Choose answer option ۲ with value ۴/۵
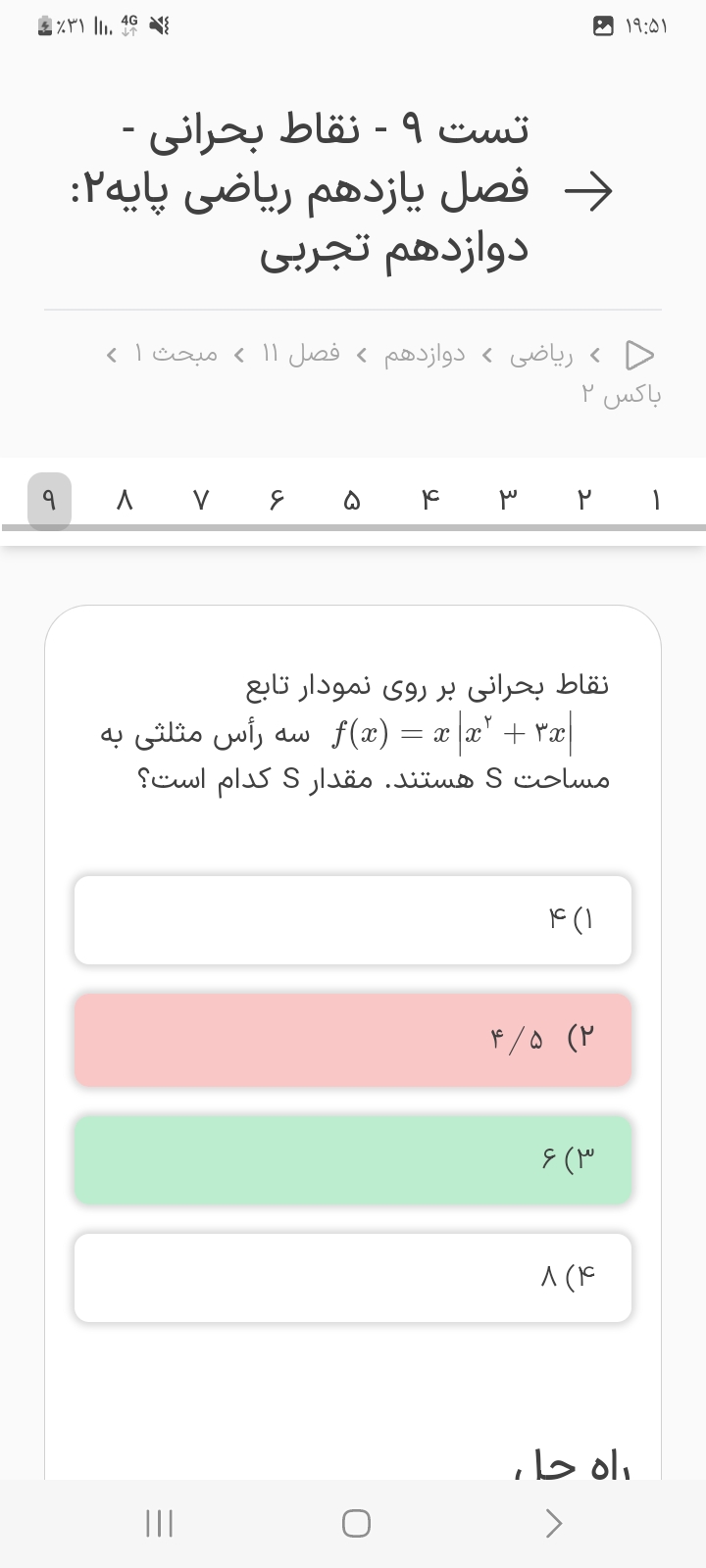This screenshot has width=706, height=1568. (353, 1040)
